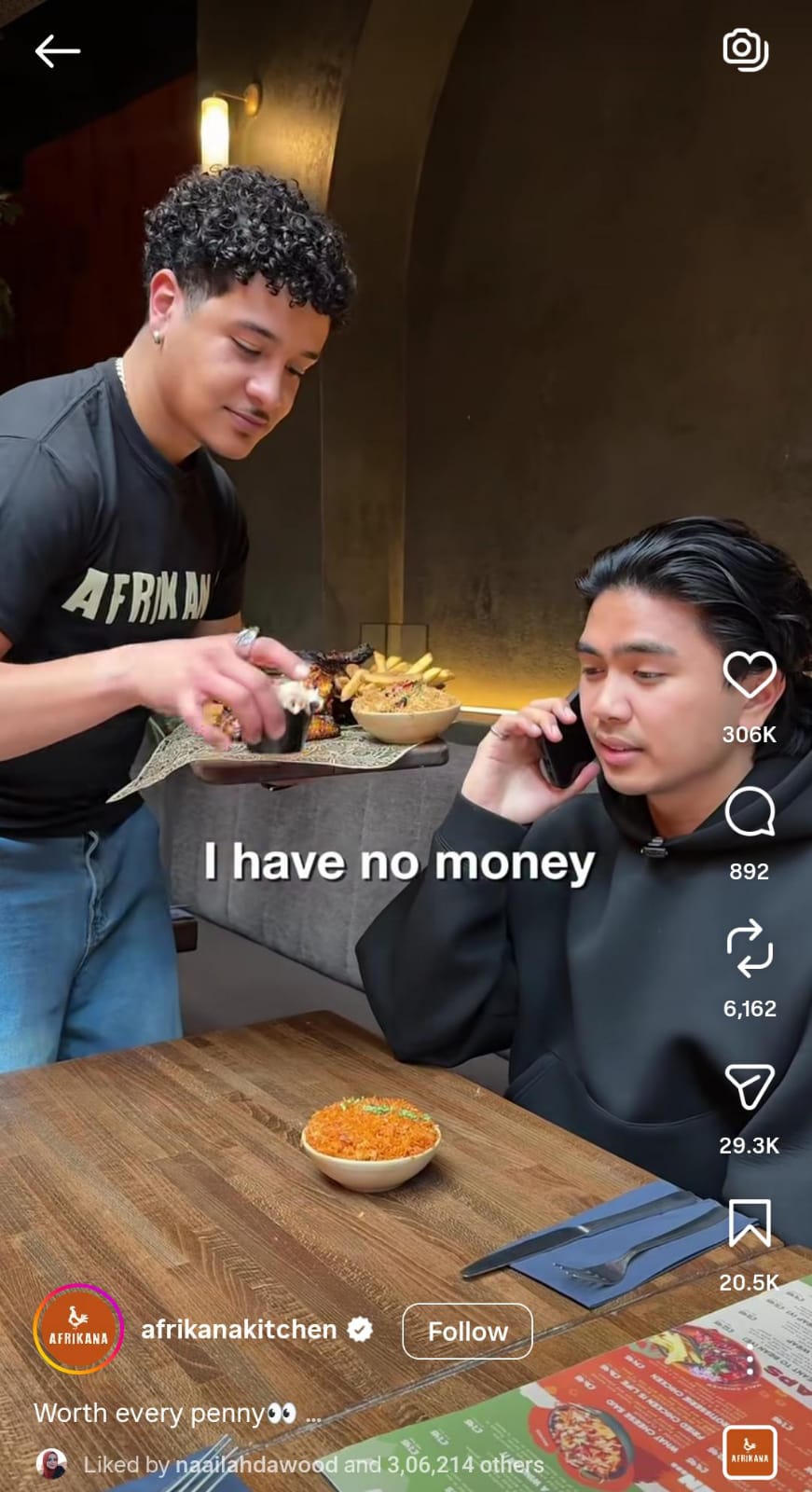The image size is (812, 1492).
Task: Open the three-dot more options menu
Action: point(750,1362)
